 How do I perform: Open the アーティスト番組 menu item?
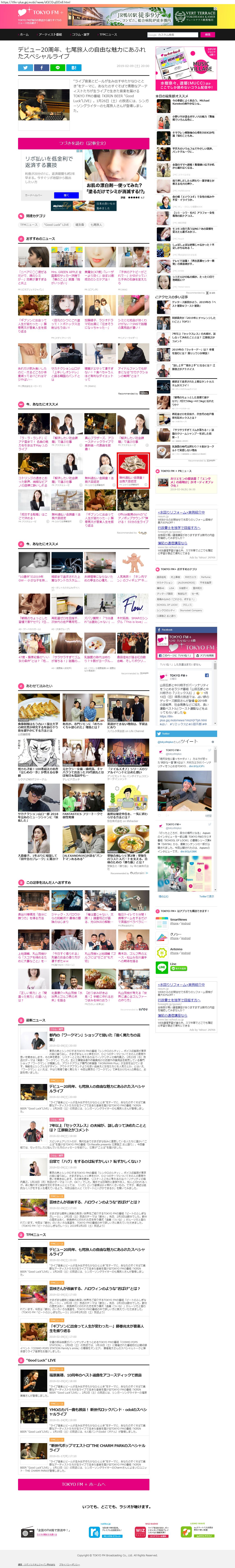pos(50,35)
